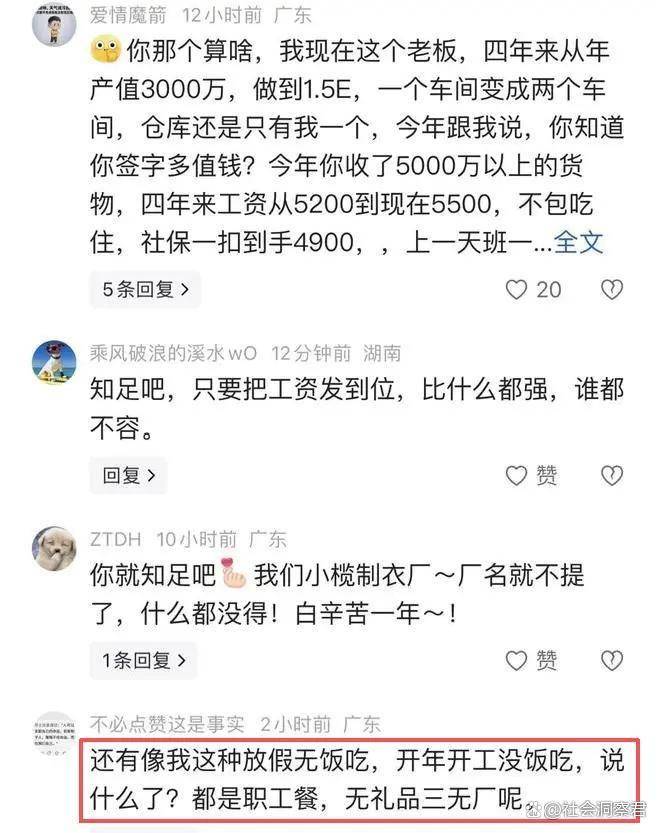This screenshot has height=833, width=660.
Task: Open the avatar of 不必点赞这是事实
Action: (x=54, y=734)
